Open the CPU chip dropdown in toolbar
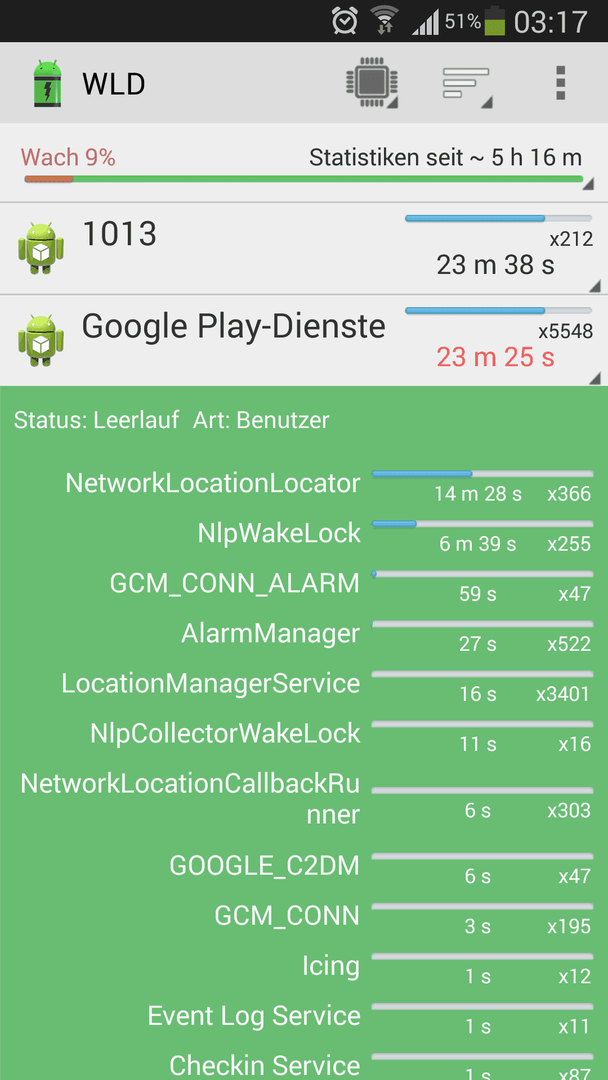 coord(373,84)
